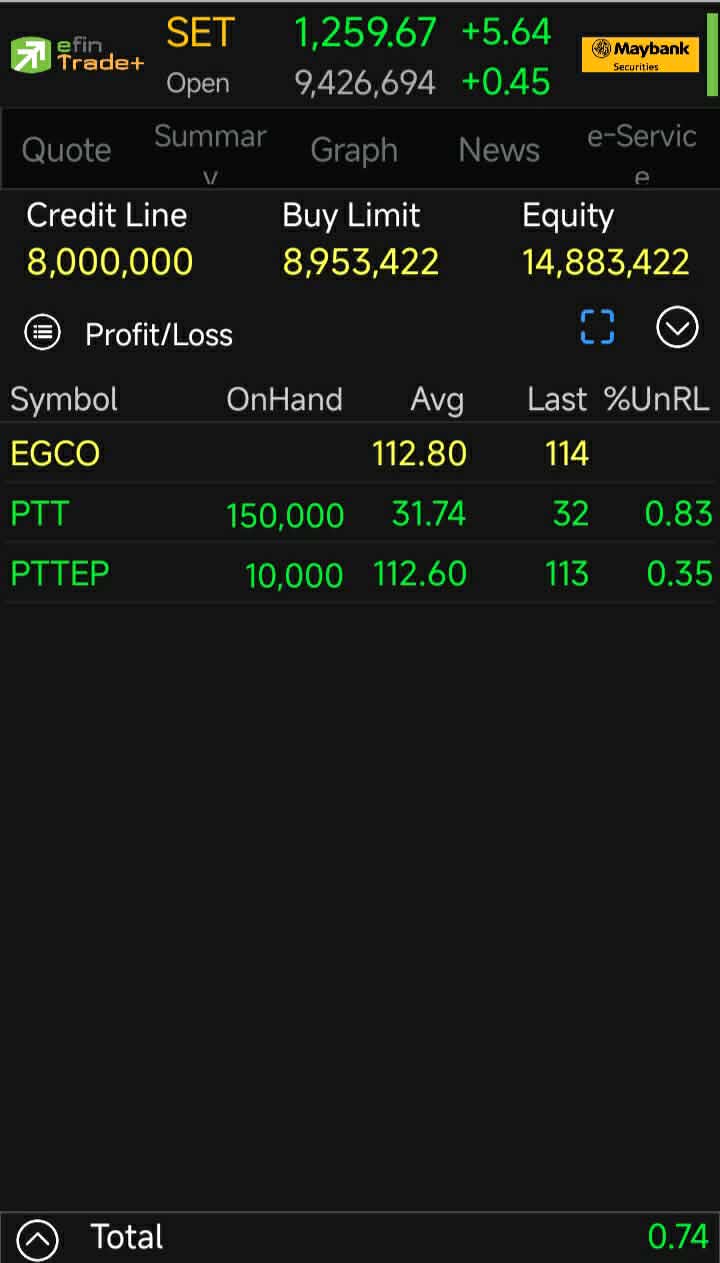The width and height of the screenshot is (720, 1263).
Task: Expand the circled down-arrow beside Profit/Loss
Action: [677, 327]
